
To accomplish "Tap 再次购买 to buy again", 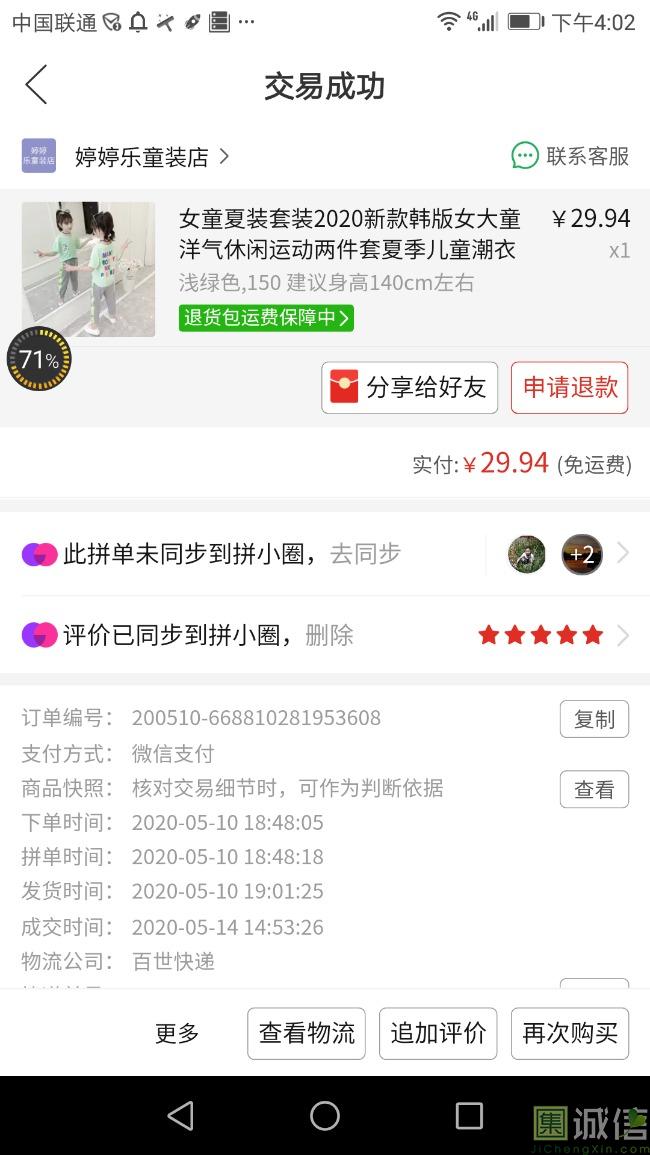I will click(x=570, y=1033).
